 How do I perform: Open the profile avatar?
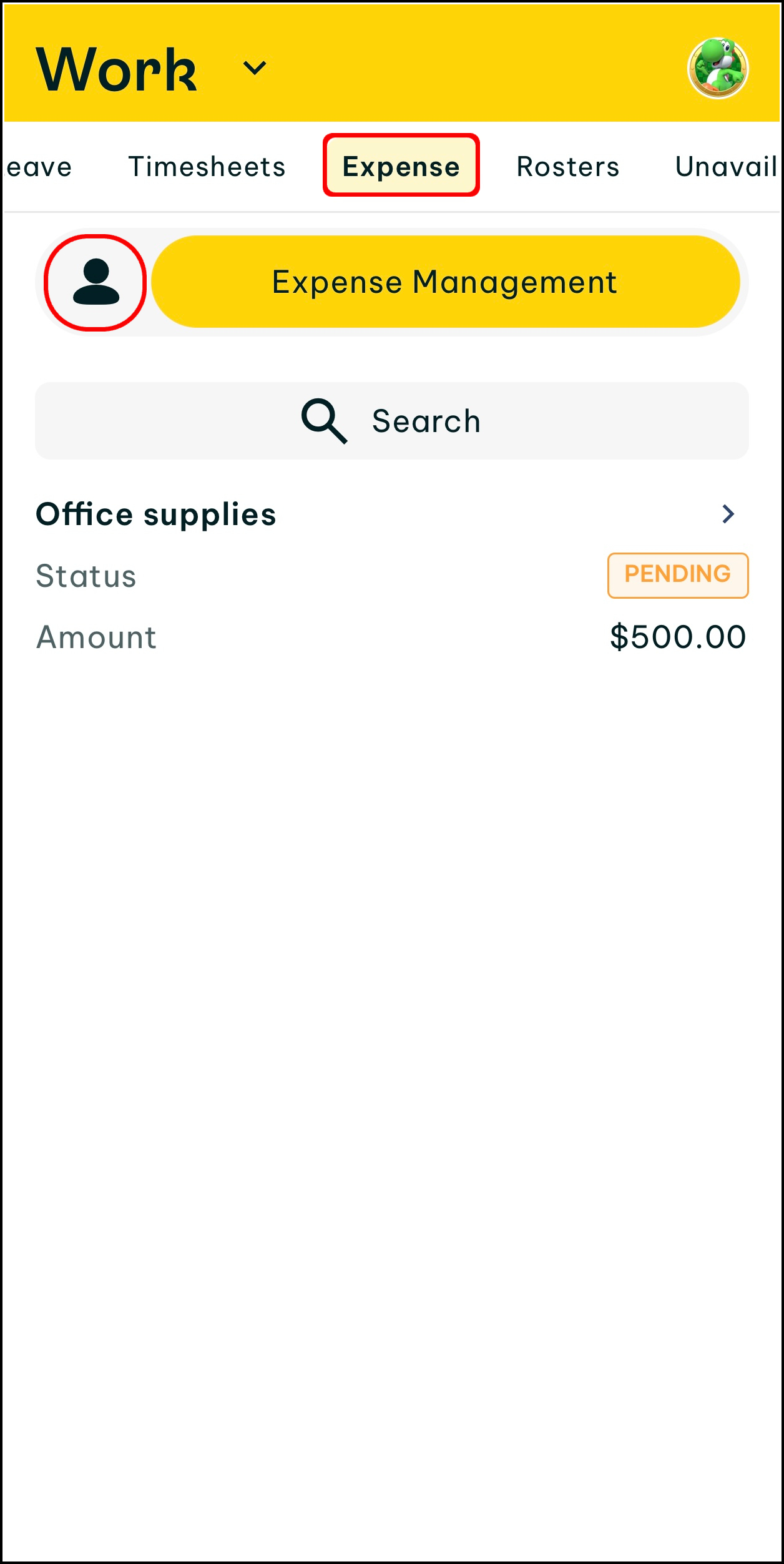click(717, 68)
